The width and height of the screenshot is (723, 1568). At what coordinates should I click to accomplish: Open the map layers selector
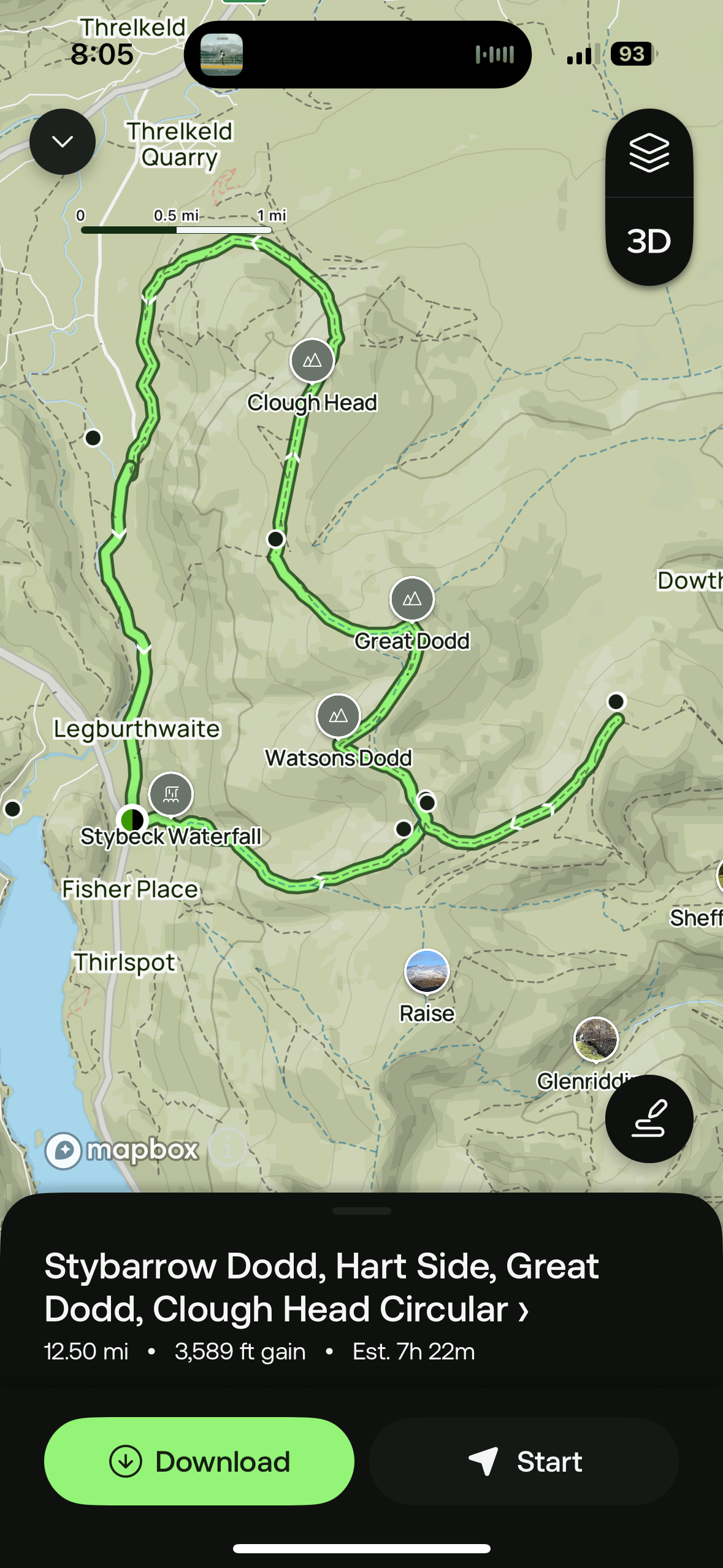click(649, 153)
